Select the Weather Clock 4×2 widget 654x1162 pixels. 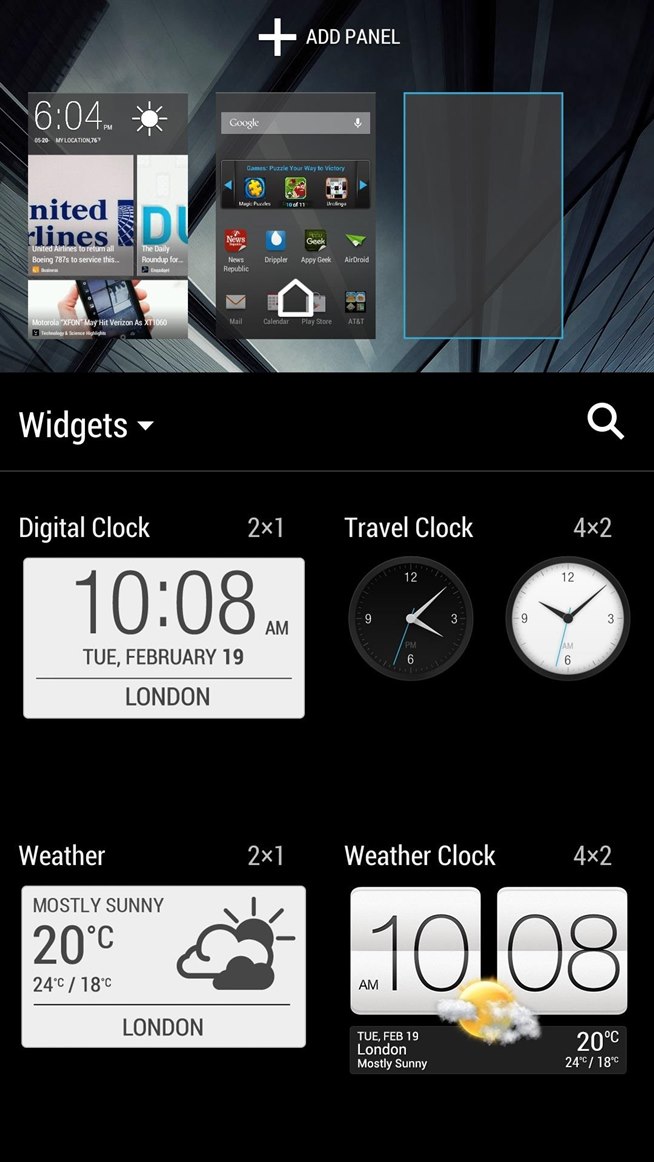(x=489, y=979)
